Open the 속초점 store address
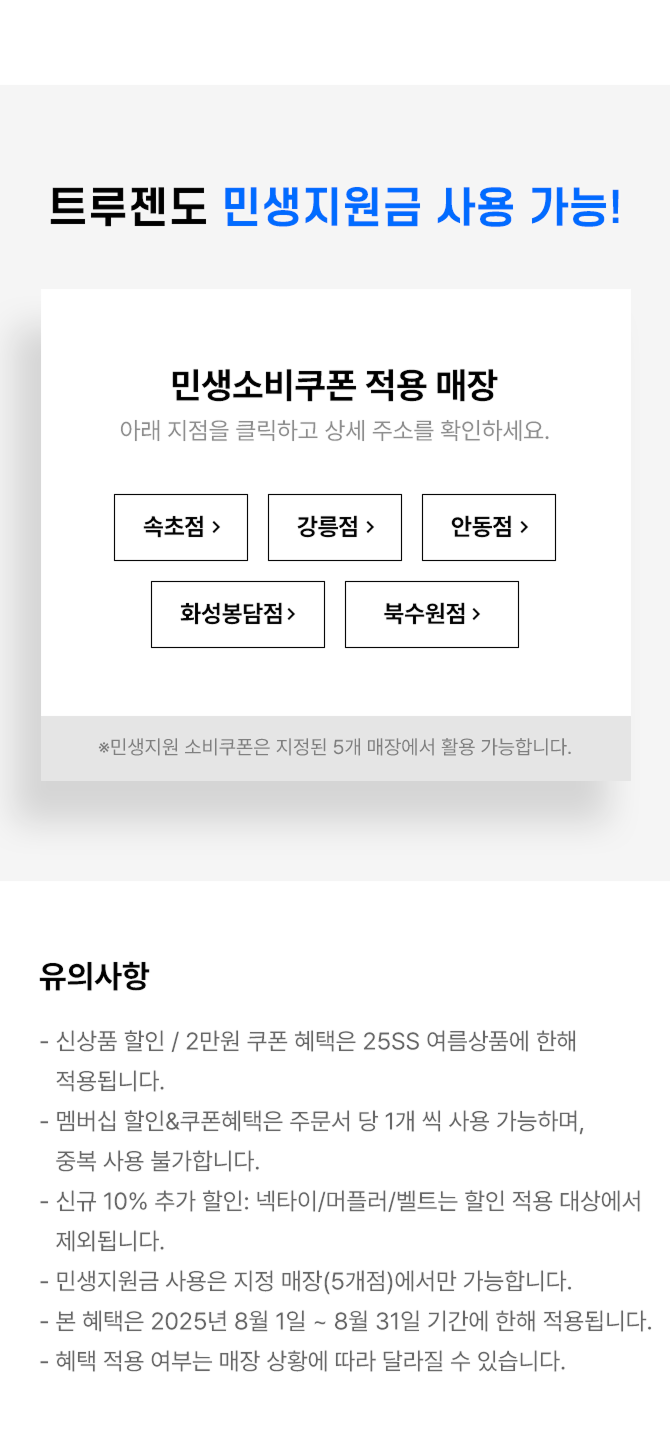The height and width of the screenshot is (1452, 670). 181,527
